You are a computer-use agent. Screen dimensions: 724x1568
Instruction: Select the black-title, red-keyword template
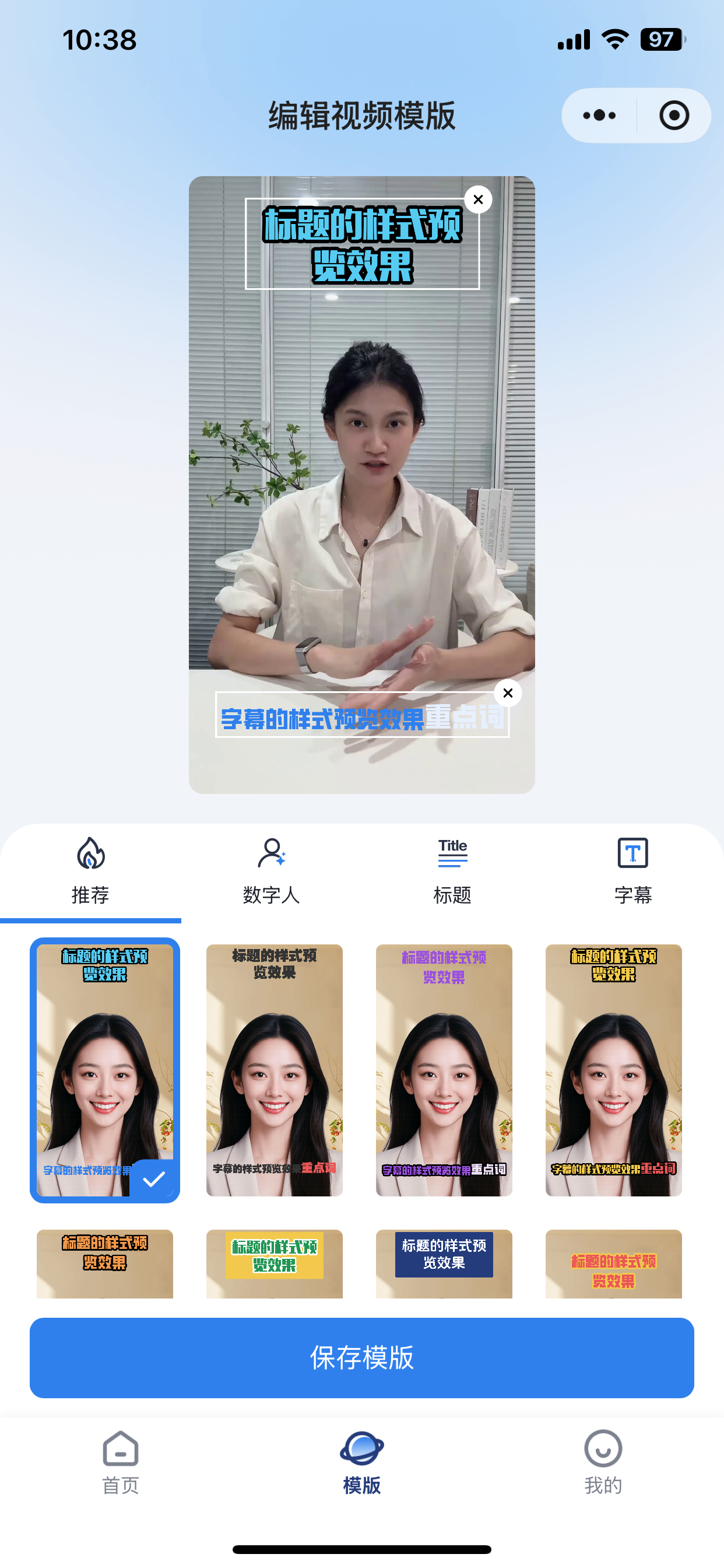click(275, 1069)
